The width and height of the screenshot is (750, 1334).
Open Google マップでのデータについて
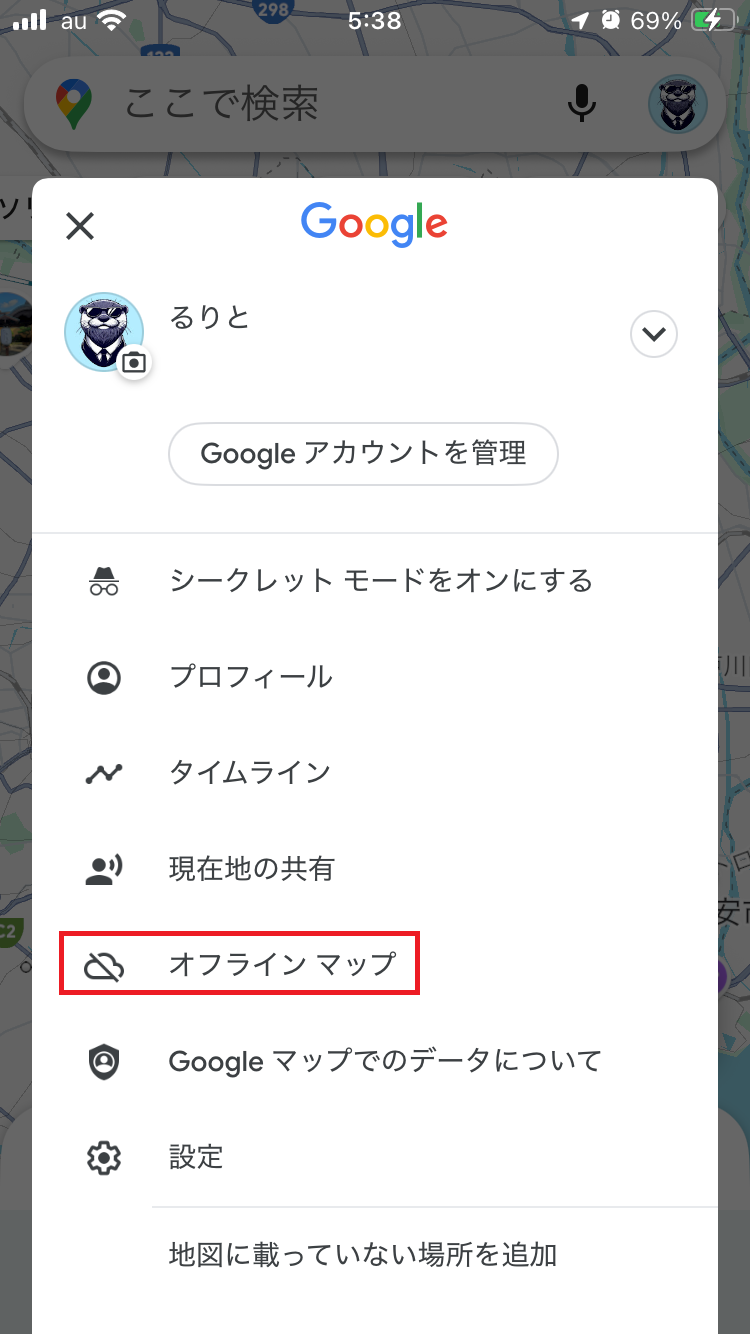pyautogui.click(x=385, y=1060)
